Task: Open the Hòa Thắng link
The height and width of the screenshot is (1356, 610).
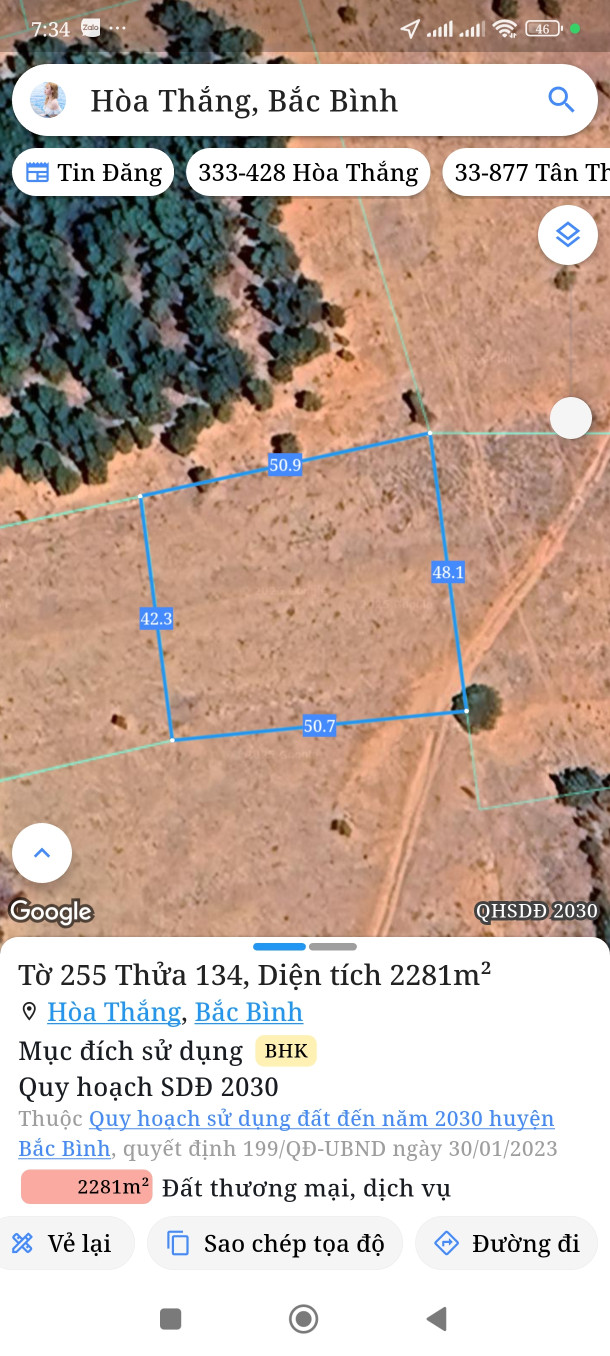Action: pyautogui.click(x=114, y=1012)
